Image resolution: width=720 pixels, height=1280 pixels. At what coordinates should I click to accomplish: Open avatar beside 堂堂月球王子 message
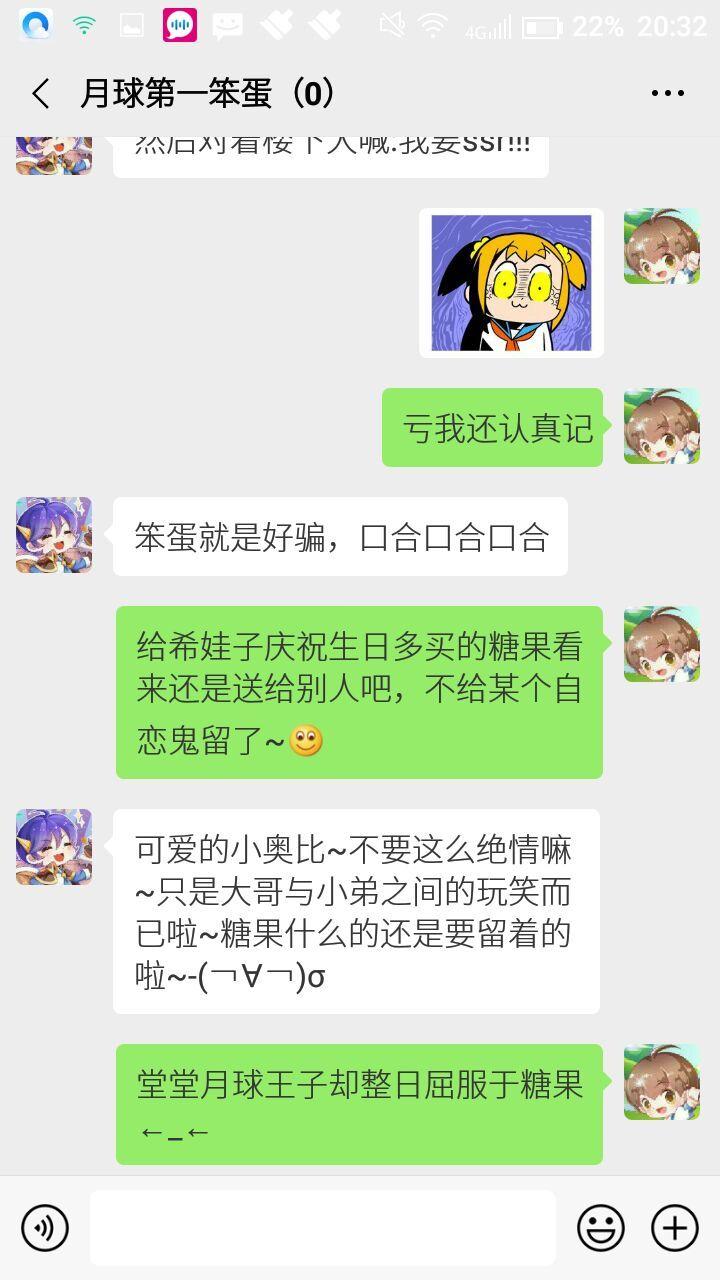(x=661, y=1082)
